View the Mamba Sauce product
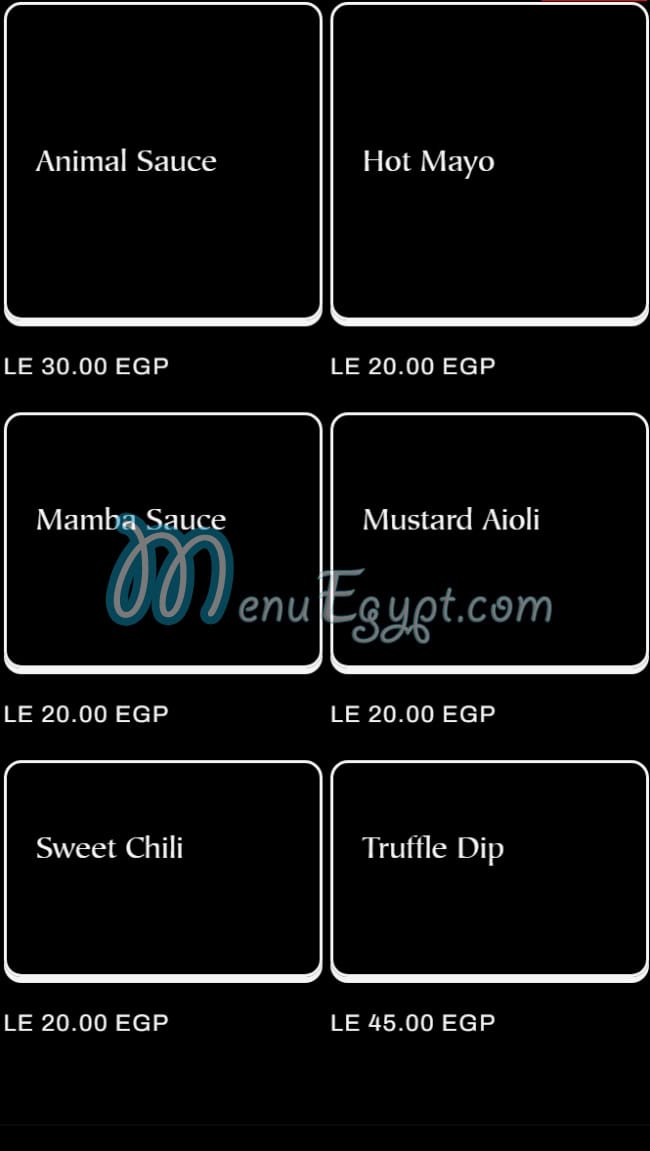This screenshot has height=1151, width=650. point(163,540)
